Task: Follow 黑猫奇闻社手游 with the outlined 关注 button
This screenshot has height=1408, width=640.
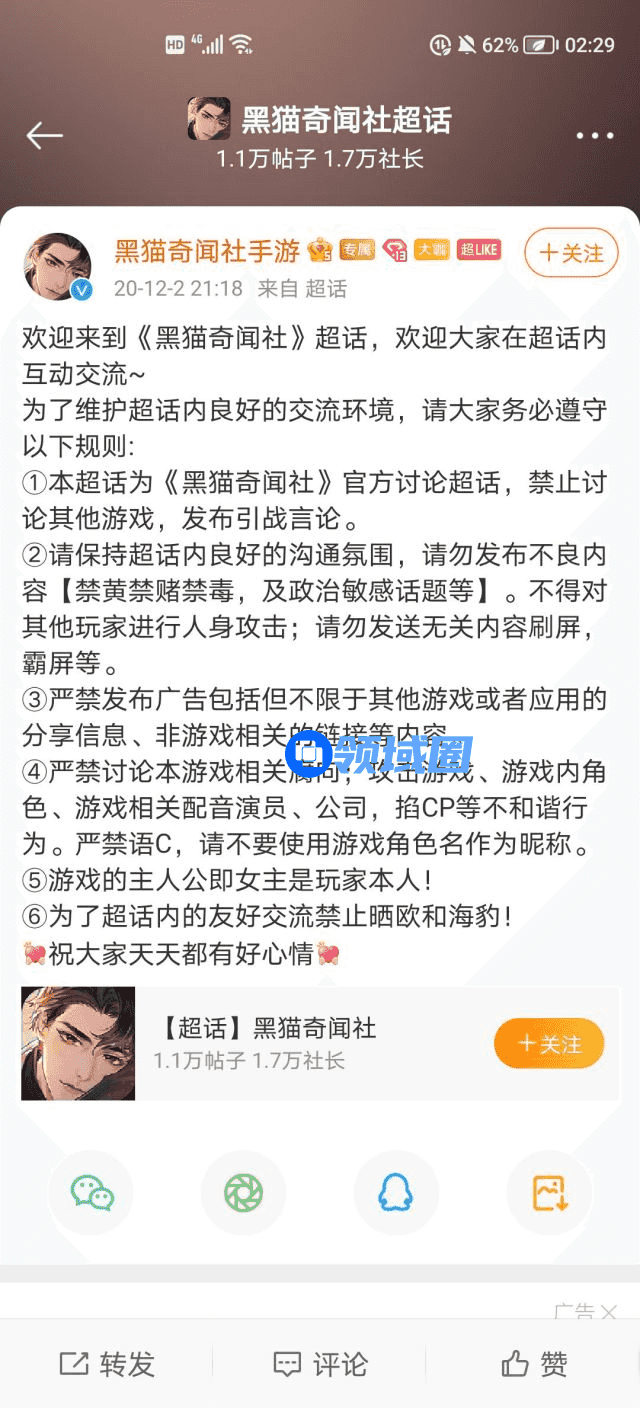Action: pyautogui.click(x=571, y=253)
